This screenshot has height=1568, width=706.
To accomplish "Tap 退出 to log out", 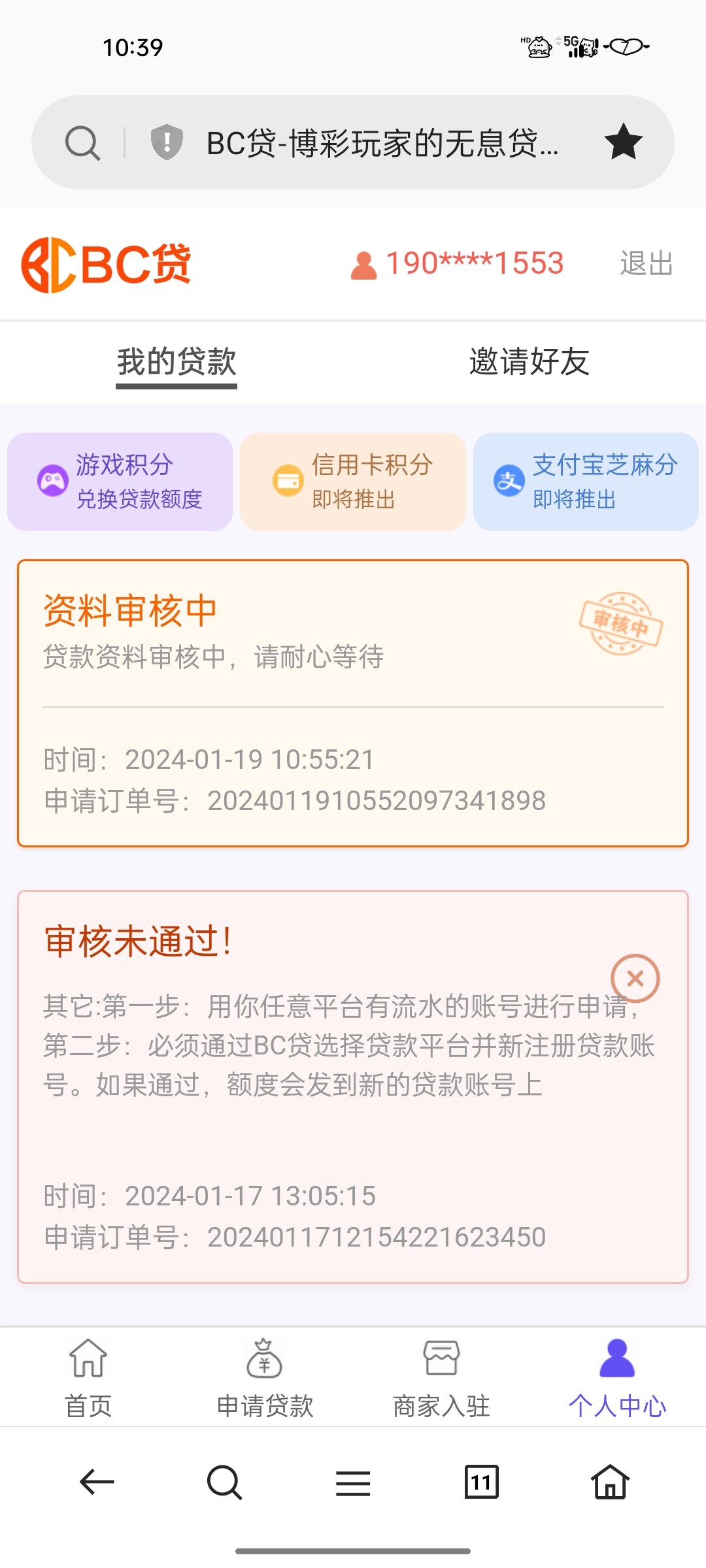I will pos(647,264).
